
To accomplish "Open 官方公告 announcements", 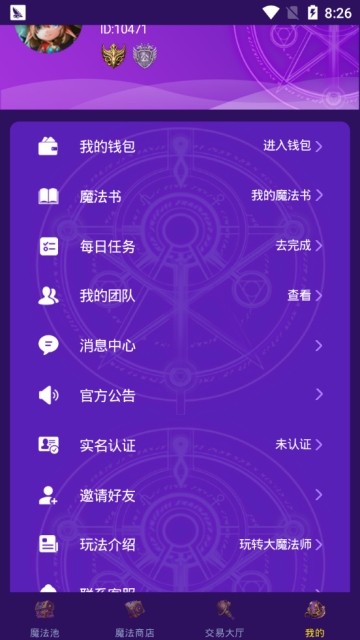I will [x=180, y=395].
